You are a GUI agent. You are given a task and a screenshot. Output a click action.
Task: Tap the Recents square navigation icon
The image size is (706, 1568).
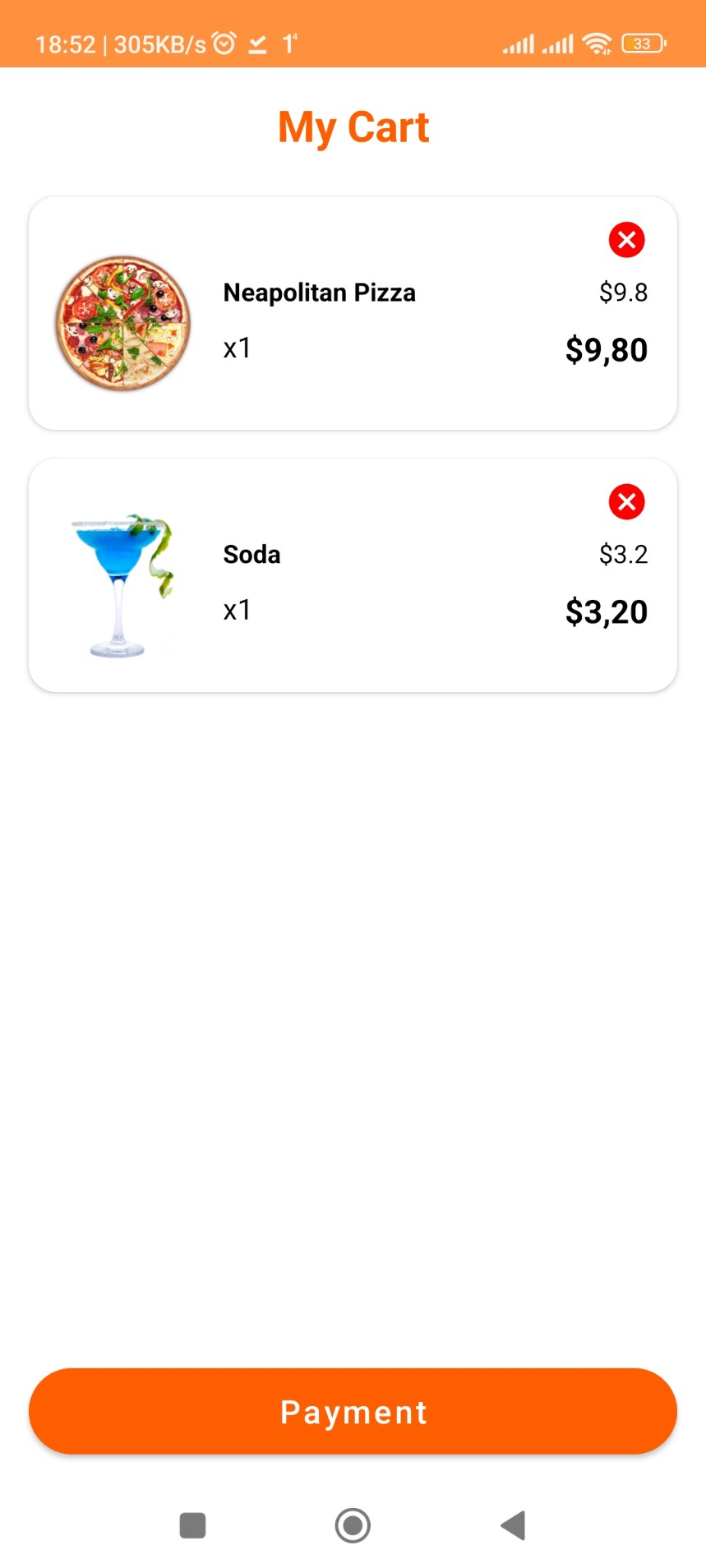[191, 1525]
